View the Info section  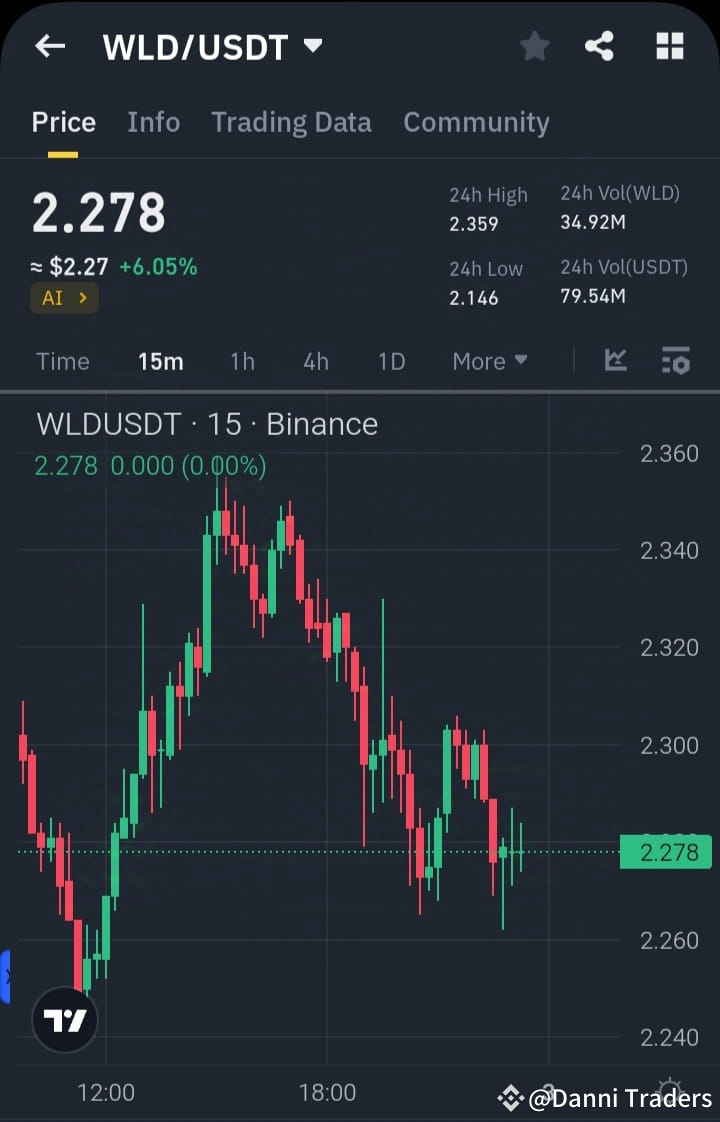pyautogui.click(x=153, y=122)
